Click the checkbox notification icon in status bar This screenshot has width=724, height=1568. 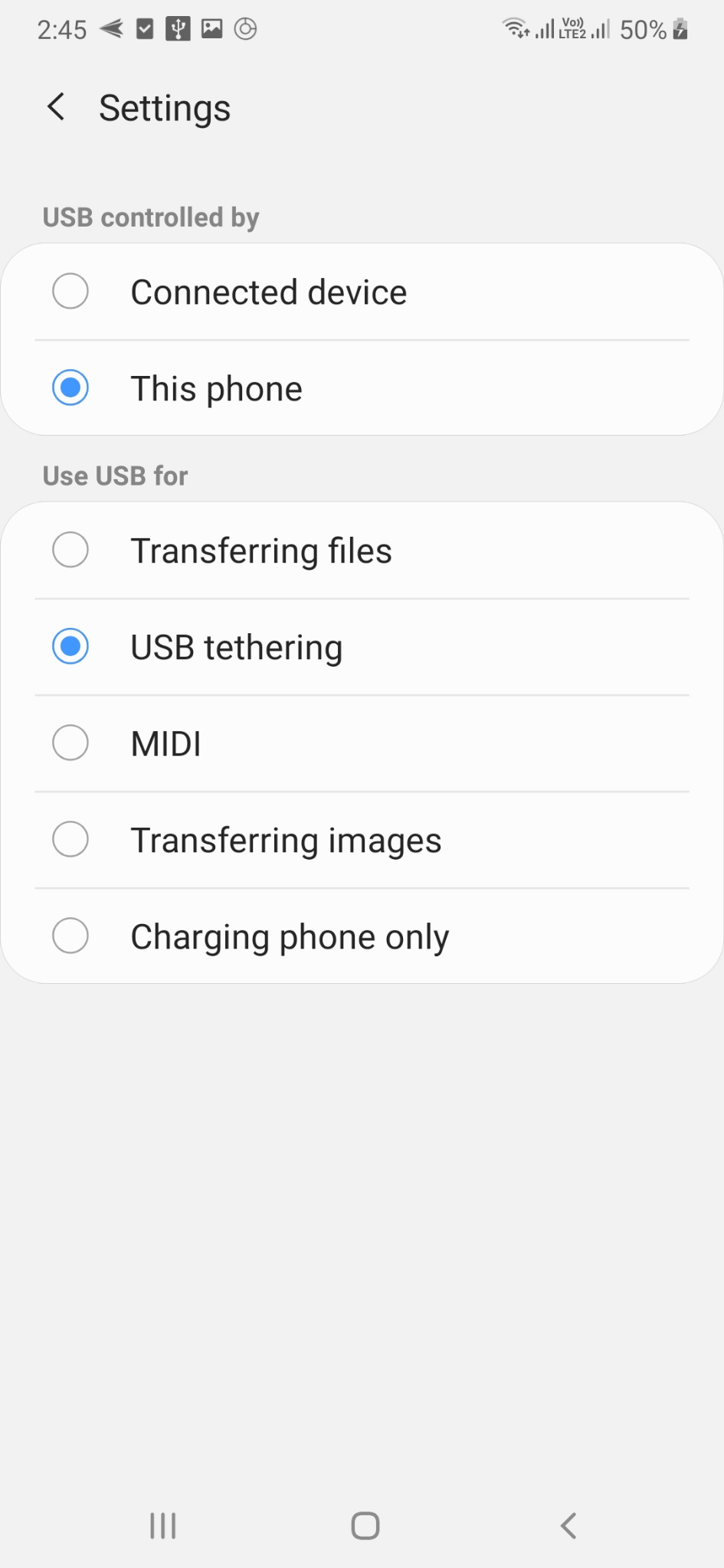pos(144,29)
